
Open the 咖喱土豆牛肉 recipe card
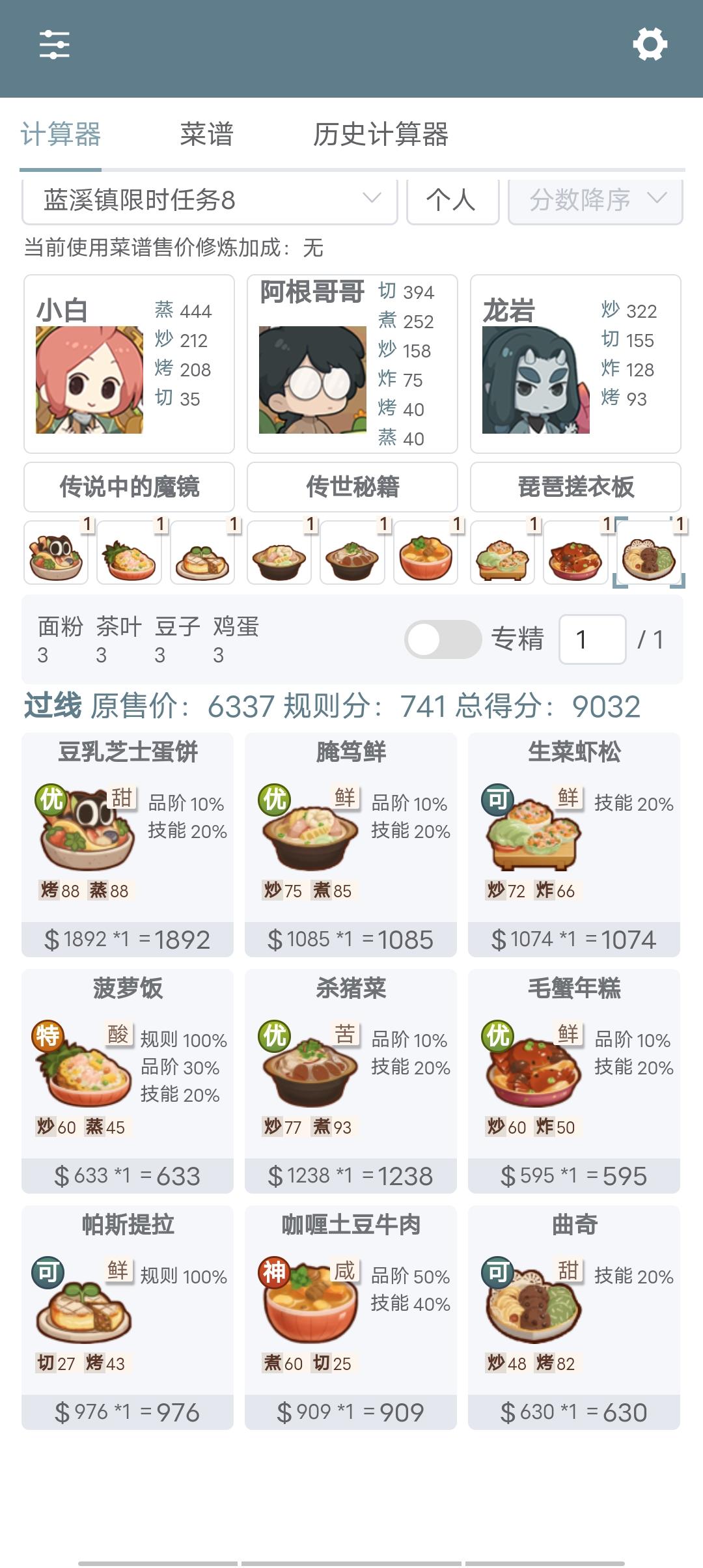pyautogui.click(x=351, y=1317)
